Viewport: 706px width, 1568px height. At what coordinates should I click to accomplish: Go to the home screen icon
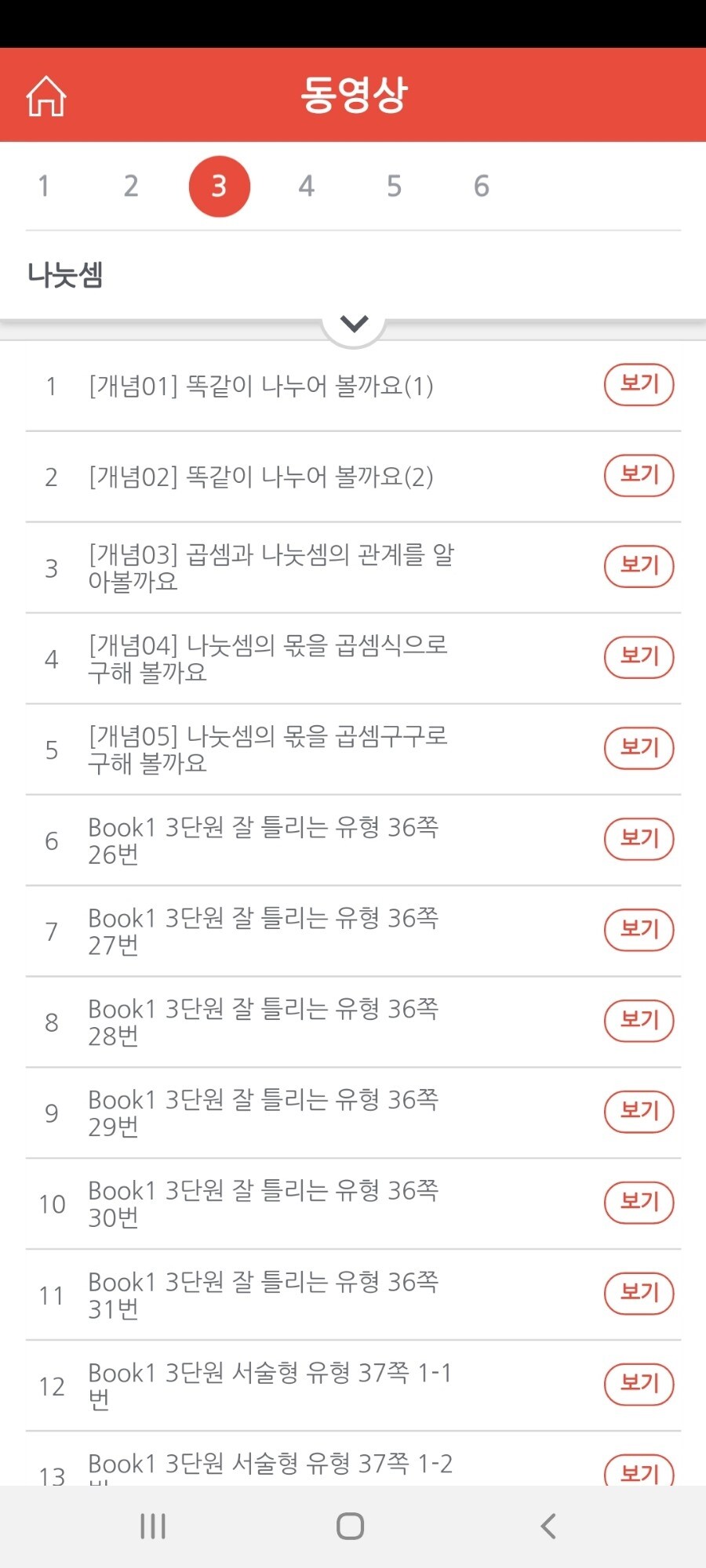pos(46,96)
